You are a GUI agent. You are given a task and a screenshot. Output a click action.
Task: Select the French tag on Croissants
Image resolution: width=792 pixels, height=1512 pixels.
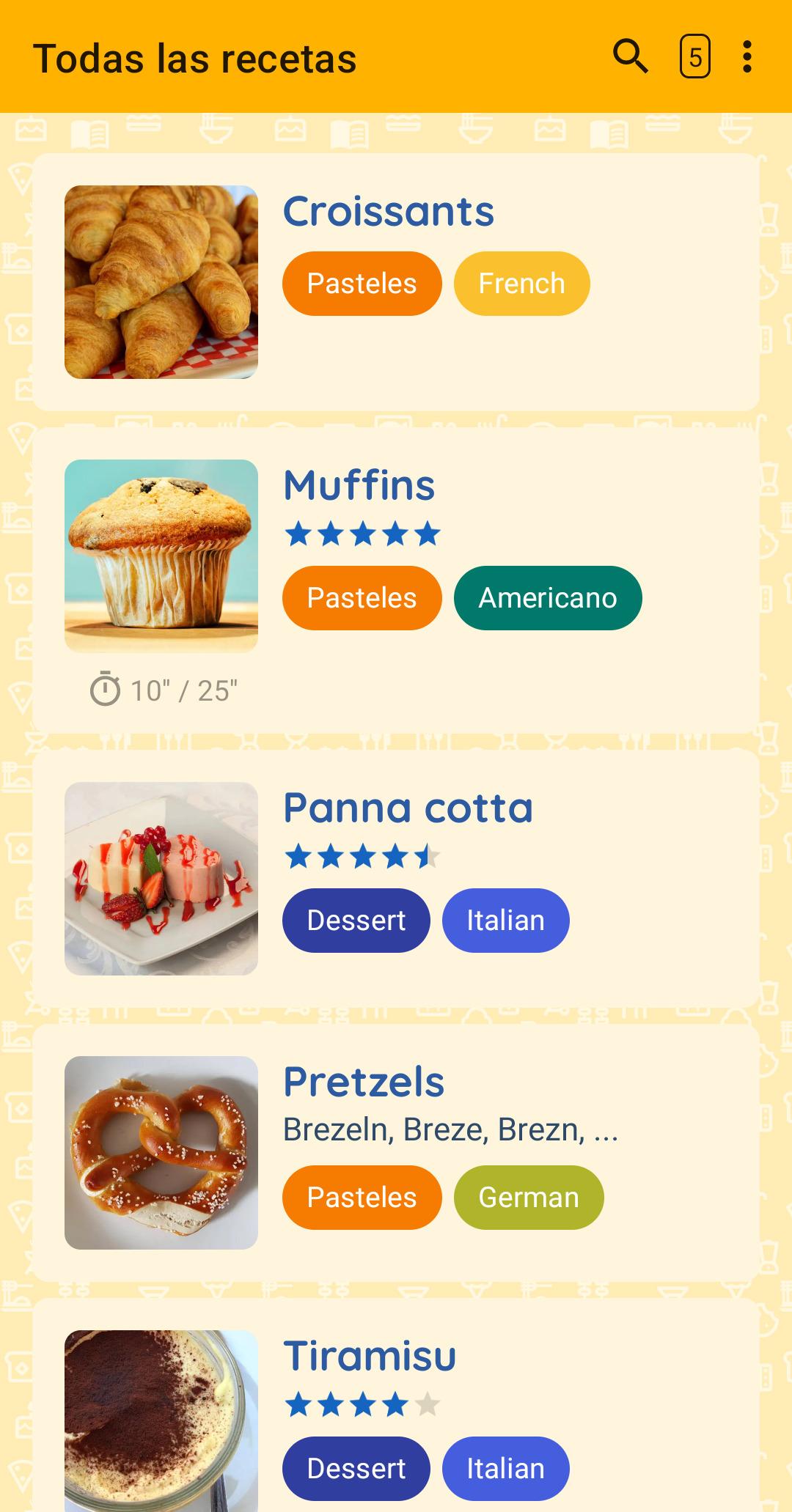(521, 284)
